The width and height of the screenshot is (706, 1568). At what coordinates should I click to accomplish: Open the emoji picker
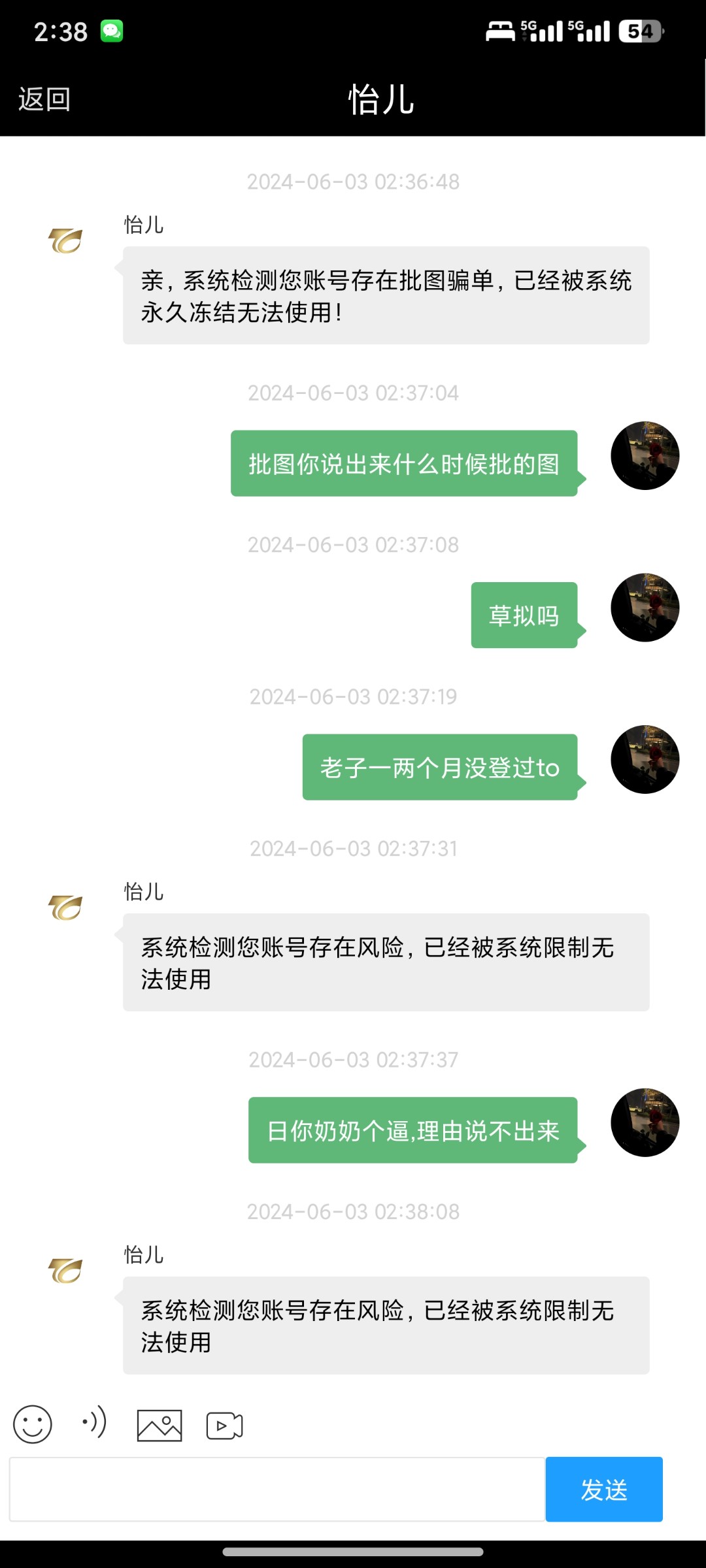tap(33, 1424)
